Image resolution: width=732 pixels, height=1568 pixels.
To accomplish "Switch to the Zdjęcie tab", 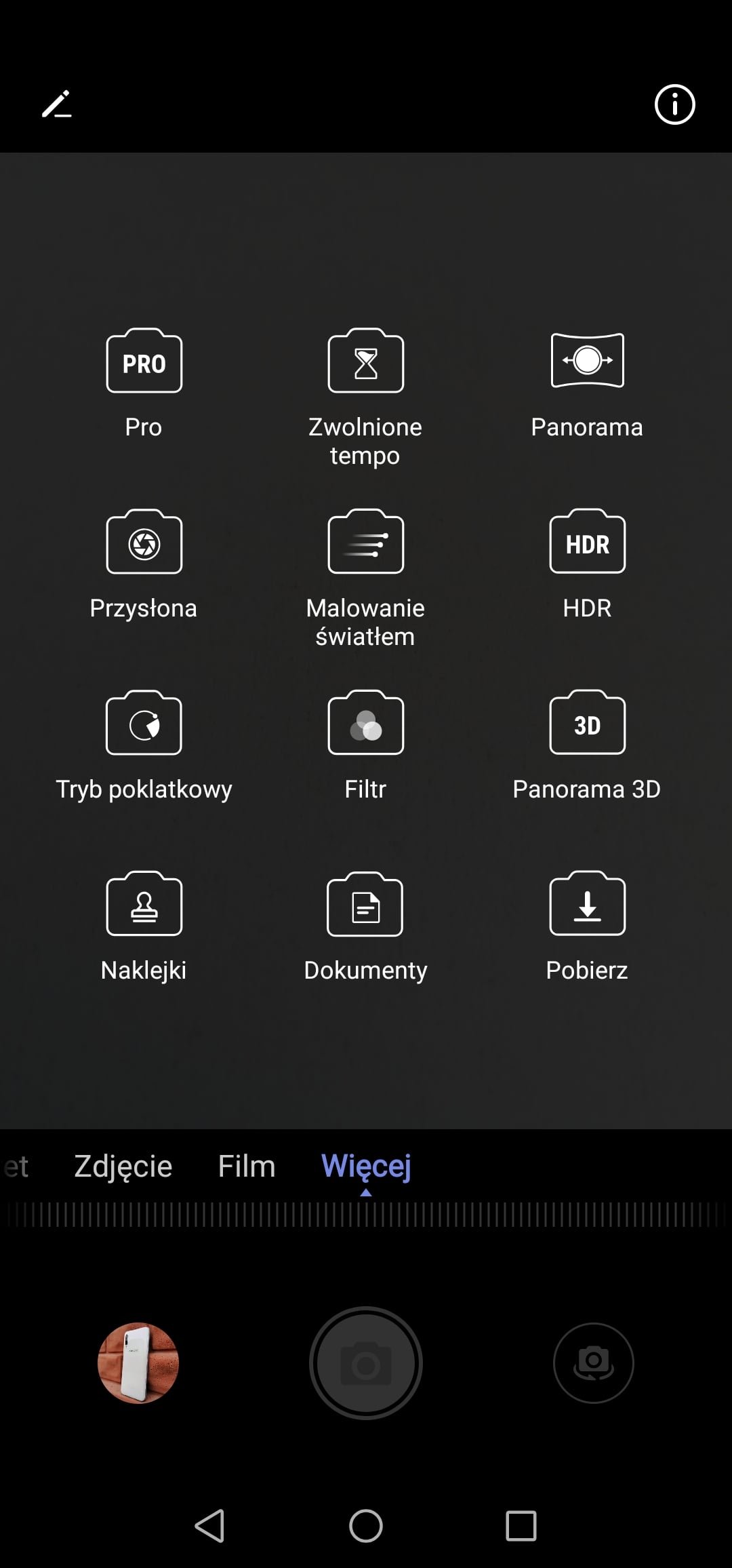I will 123,1167.
